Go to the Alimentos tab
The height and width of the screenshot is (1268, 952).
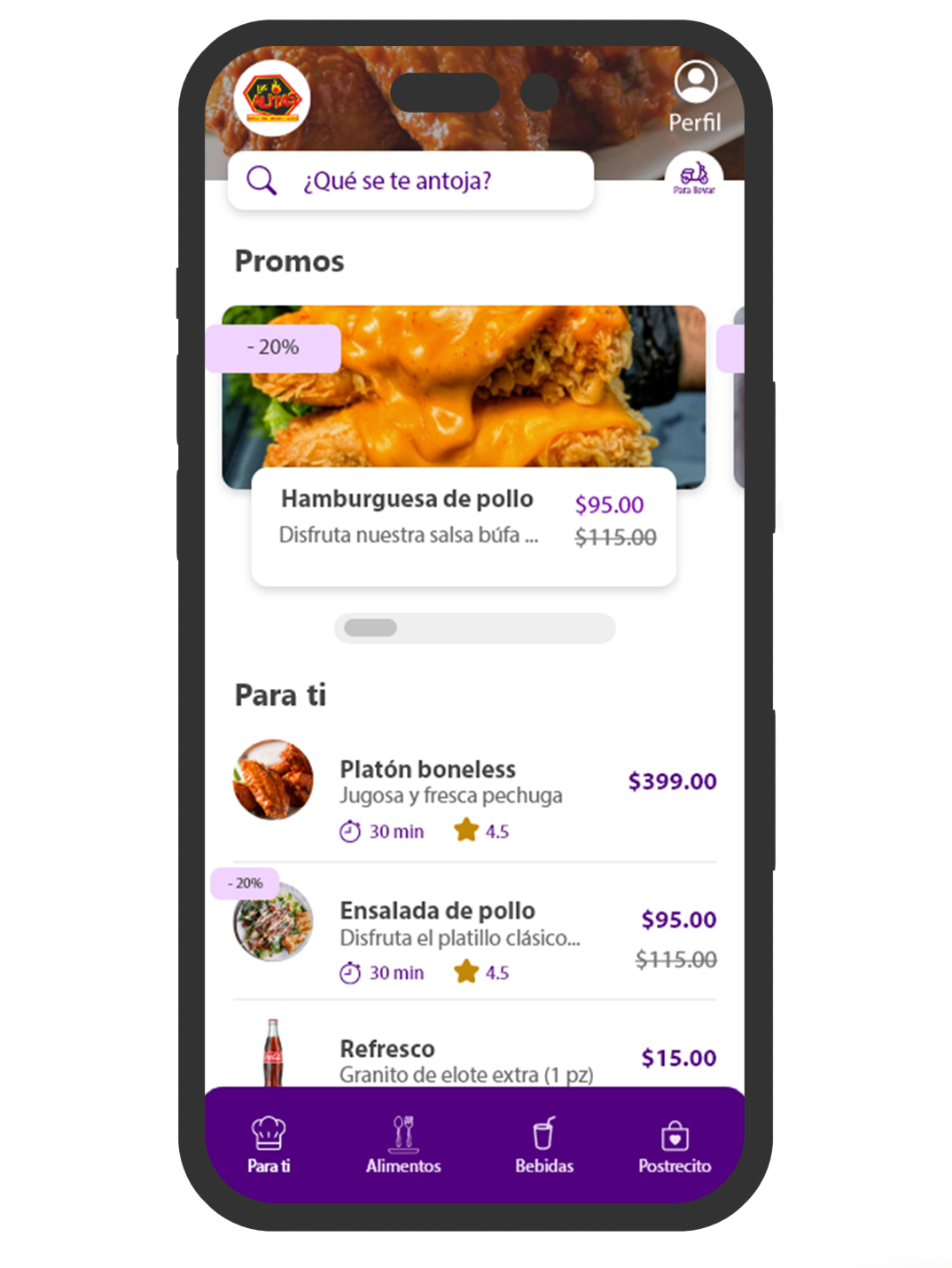pos(403,1146)
